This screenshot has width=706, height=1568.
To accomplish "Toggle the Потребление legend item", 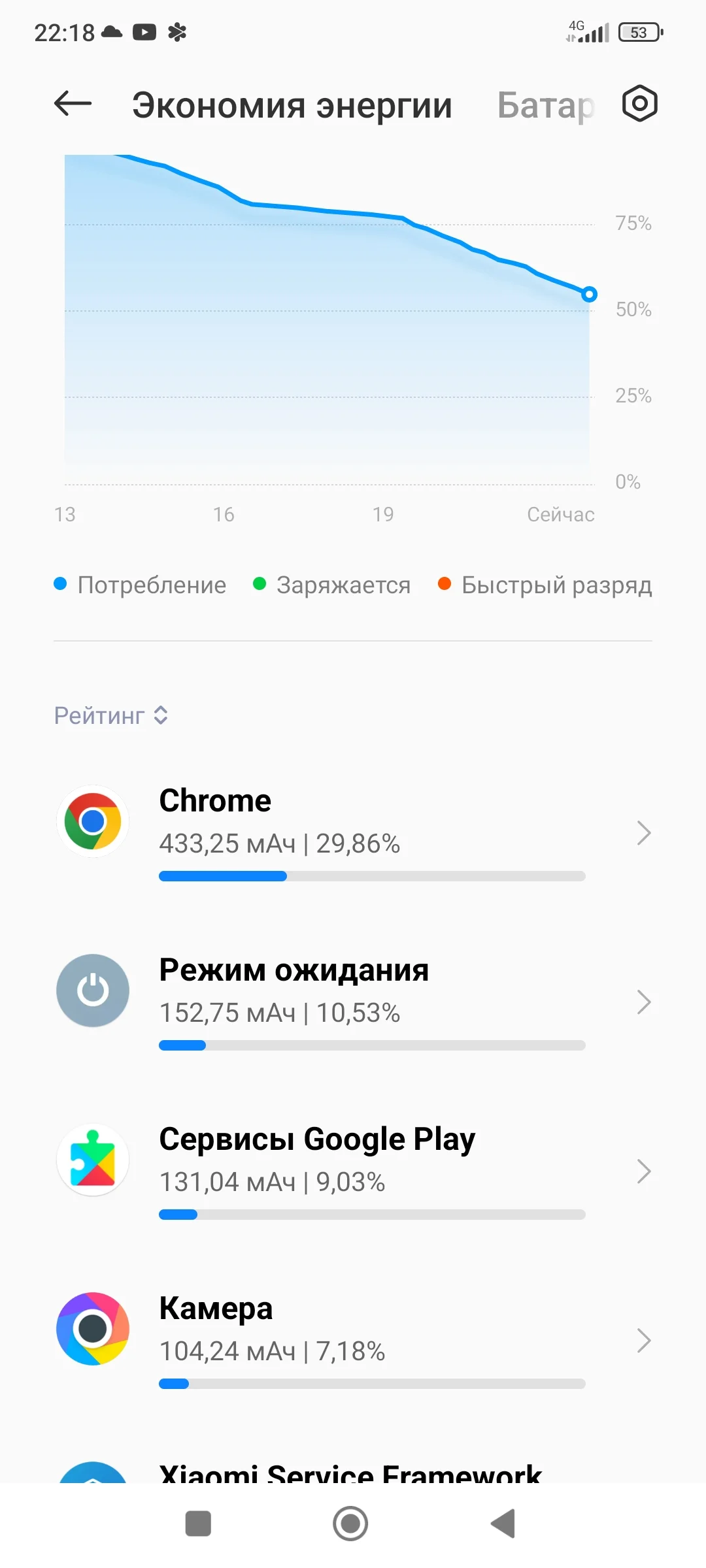I will click(x=140, y=584).
